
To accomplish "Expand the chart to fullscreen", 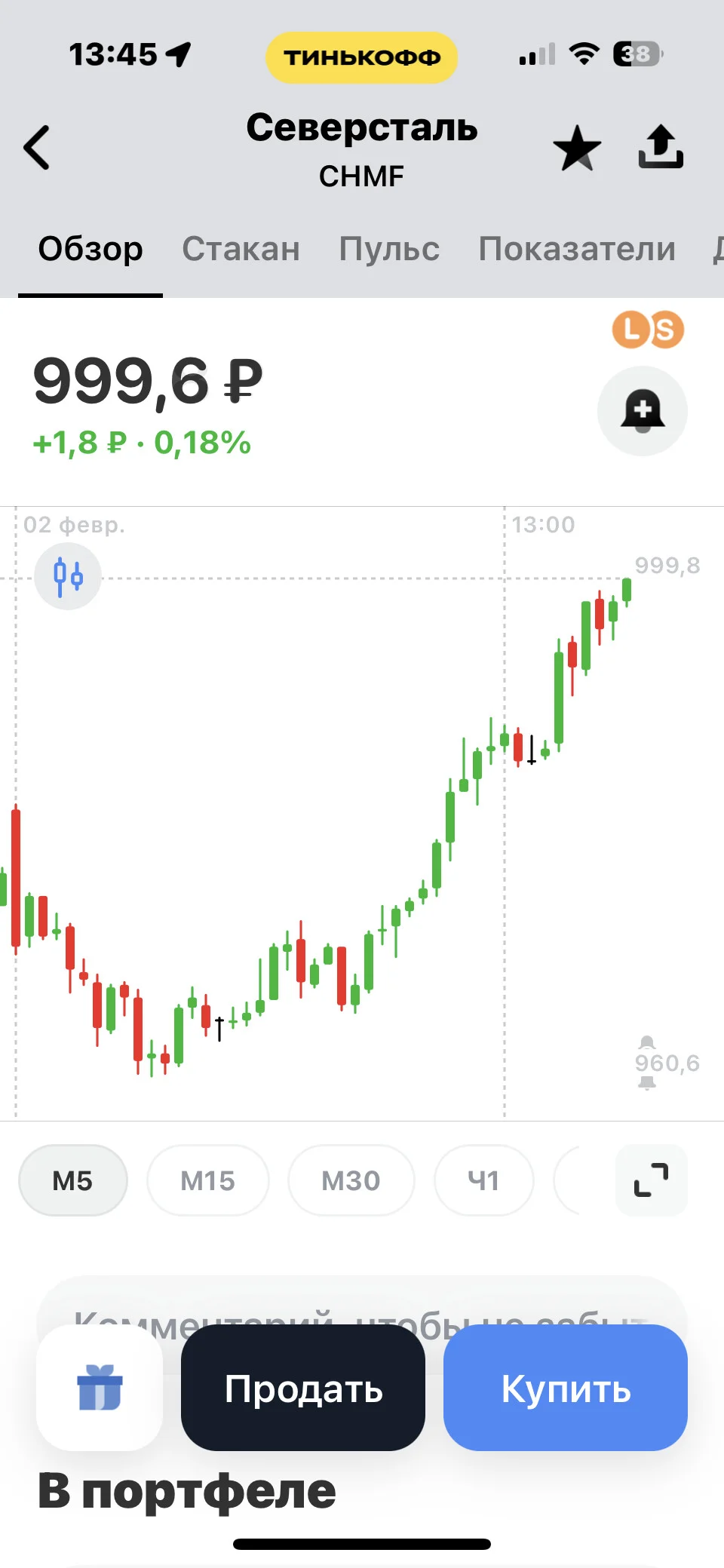I will [652, 1180].
